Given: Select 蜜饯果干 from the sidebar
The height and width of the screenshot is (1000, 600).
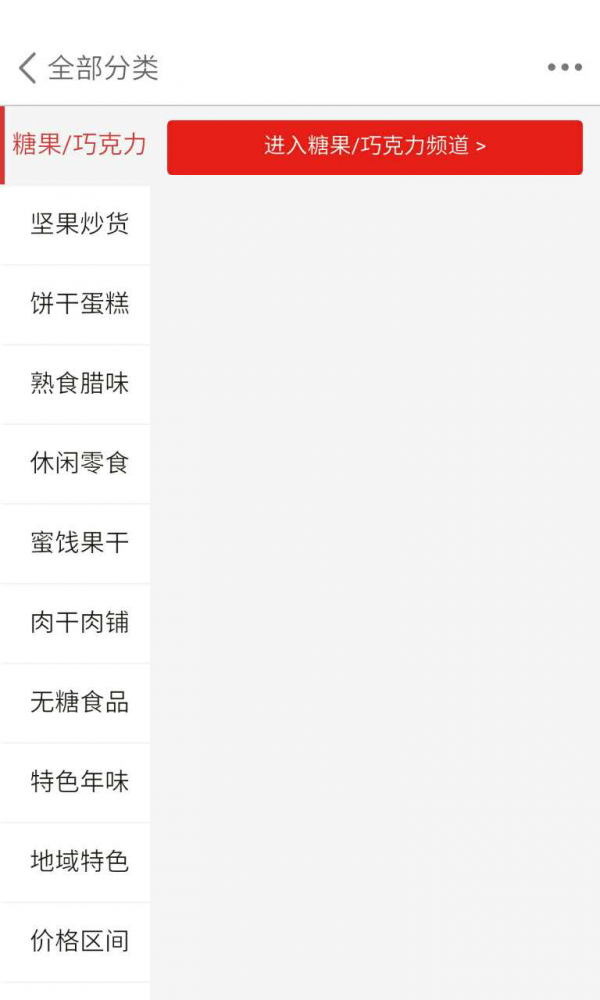Looking at the screenshot, I should pos(75,544).
